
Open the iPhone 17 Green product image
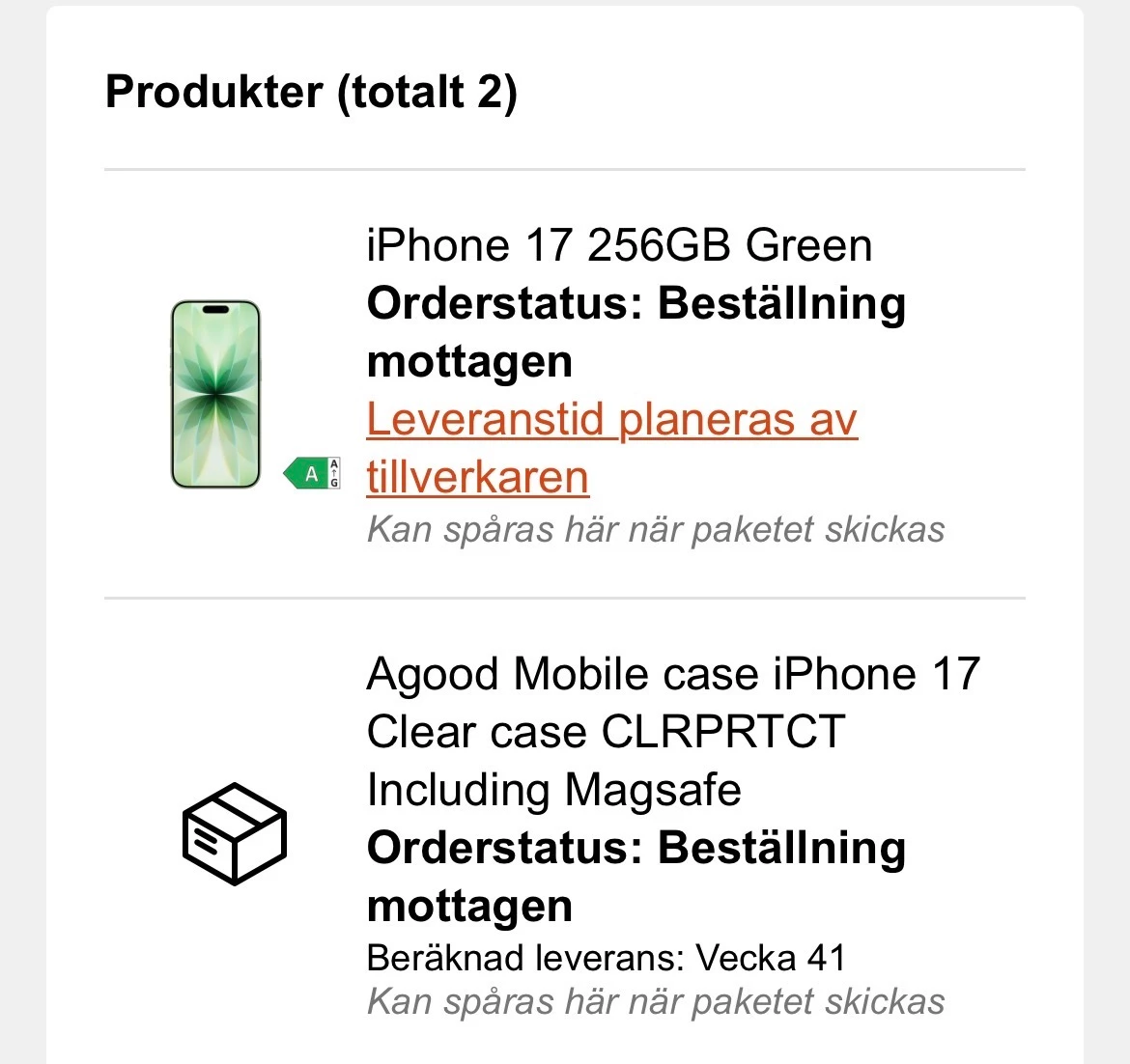[x=215, y=394]
